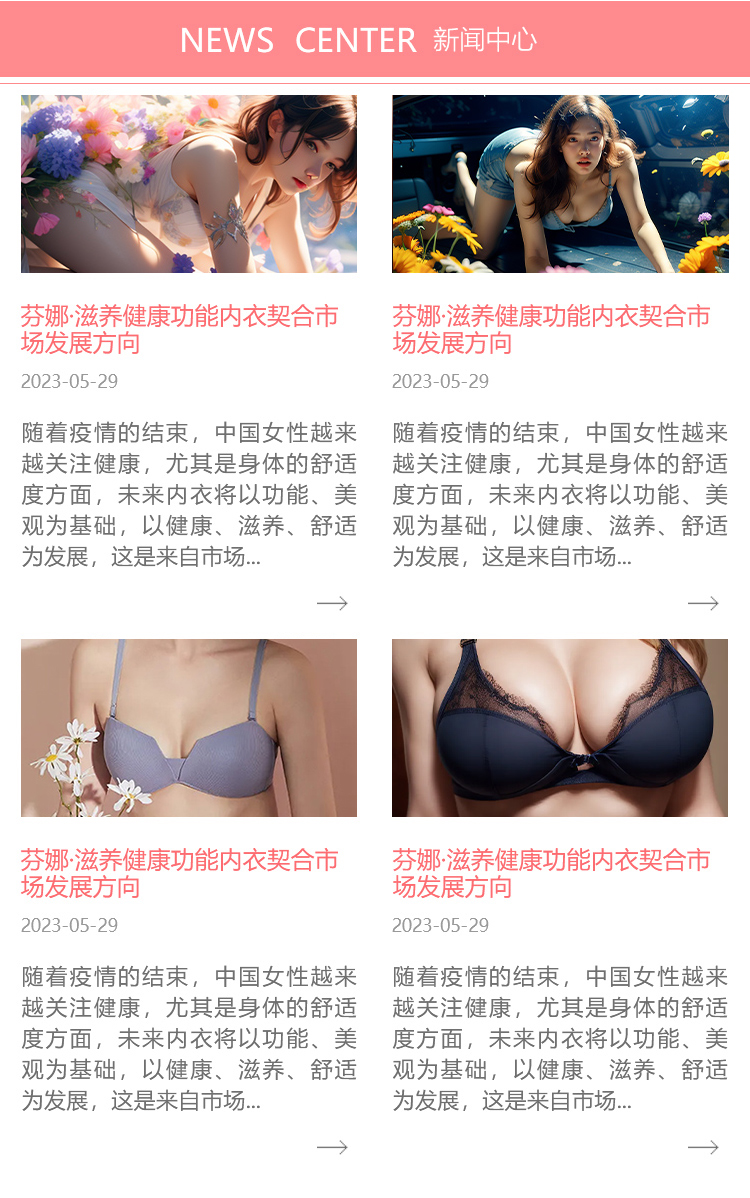
Task: Tap the arrow under the pastel flower photo article
Action: [332, 603]
